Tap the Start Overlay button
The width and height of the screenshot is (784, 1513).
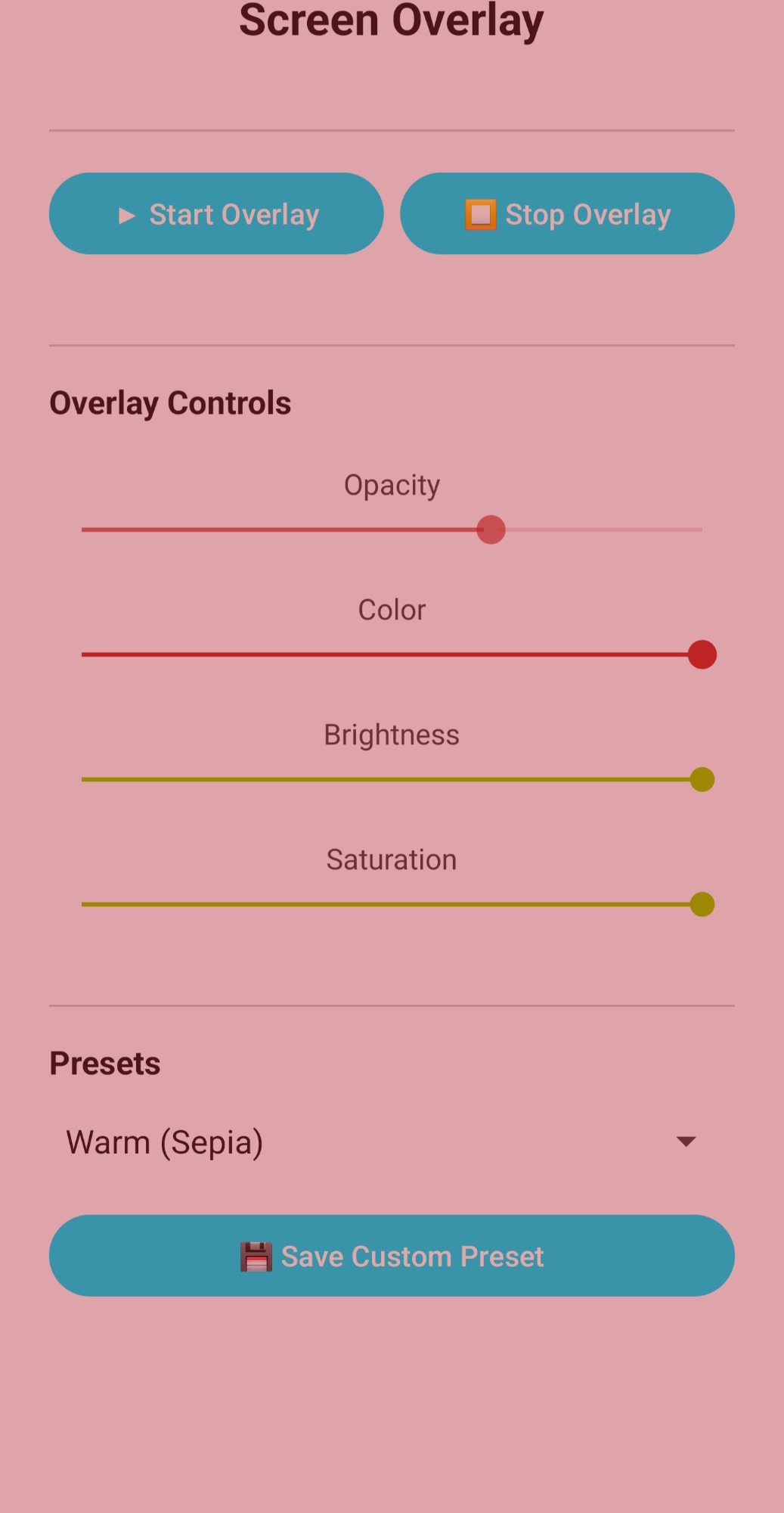click(216, 214)
